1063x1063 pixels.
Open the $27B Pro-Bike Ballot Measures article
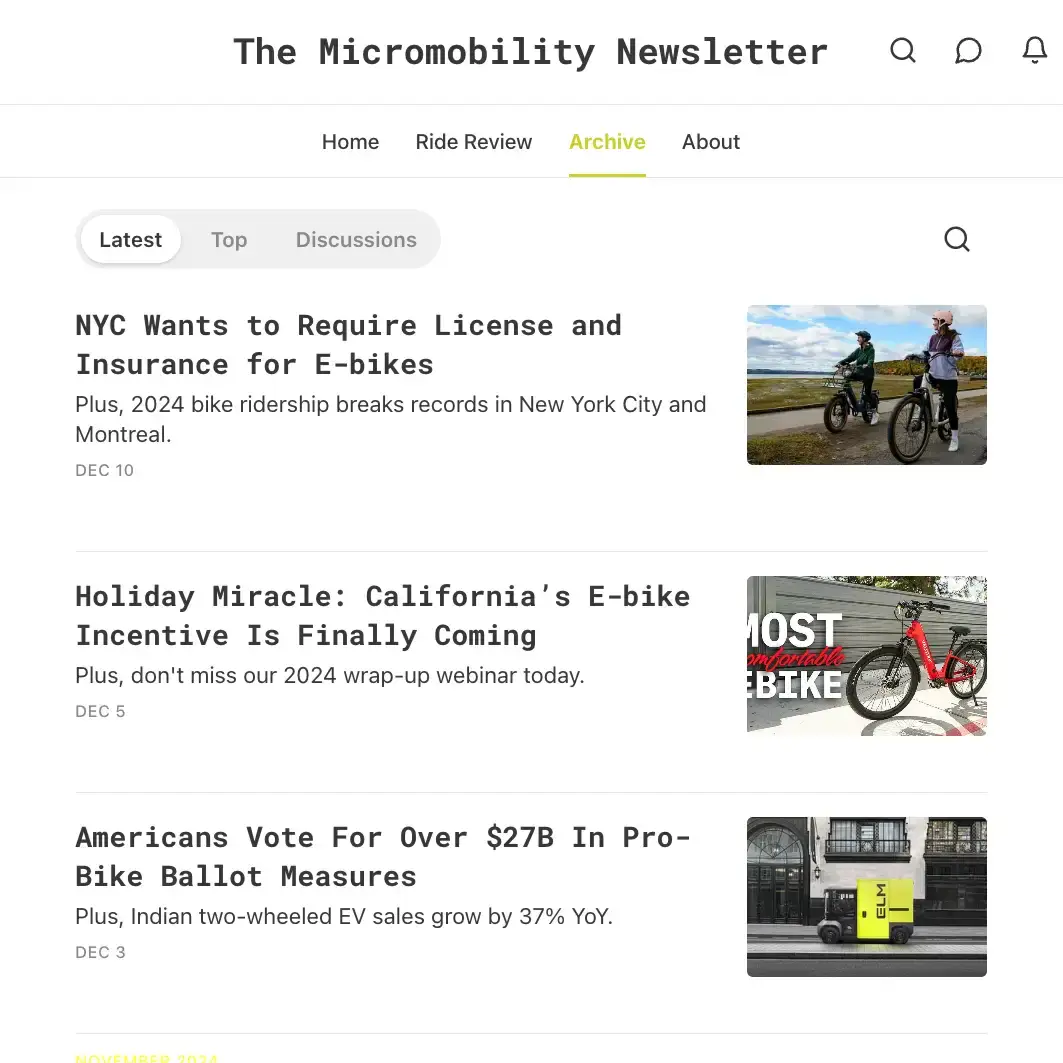coord(382,856)
